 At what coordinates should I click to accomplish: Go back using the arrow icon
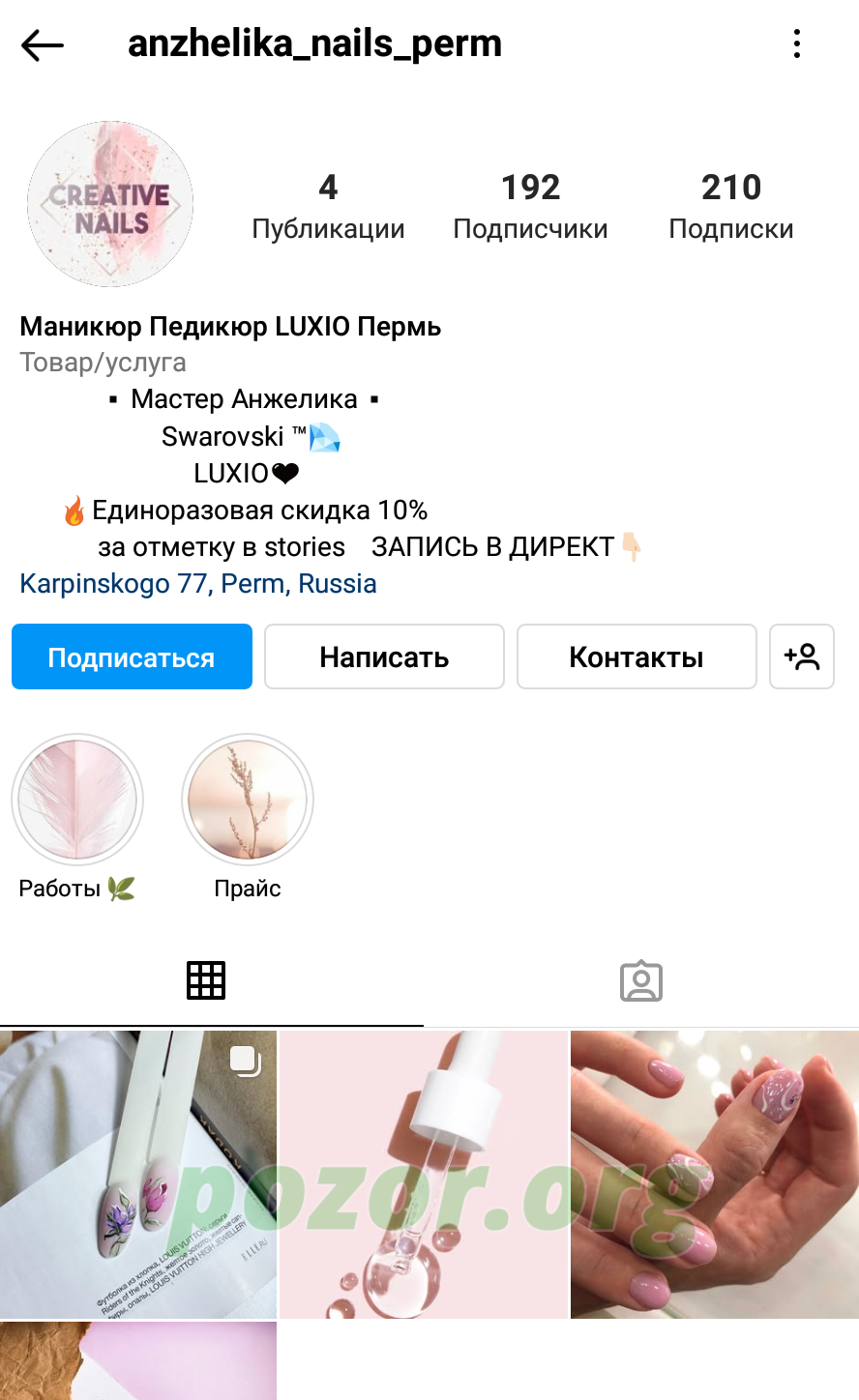click(43, 44)
